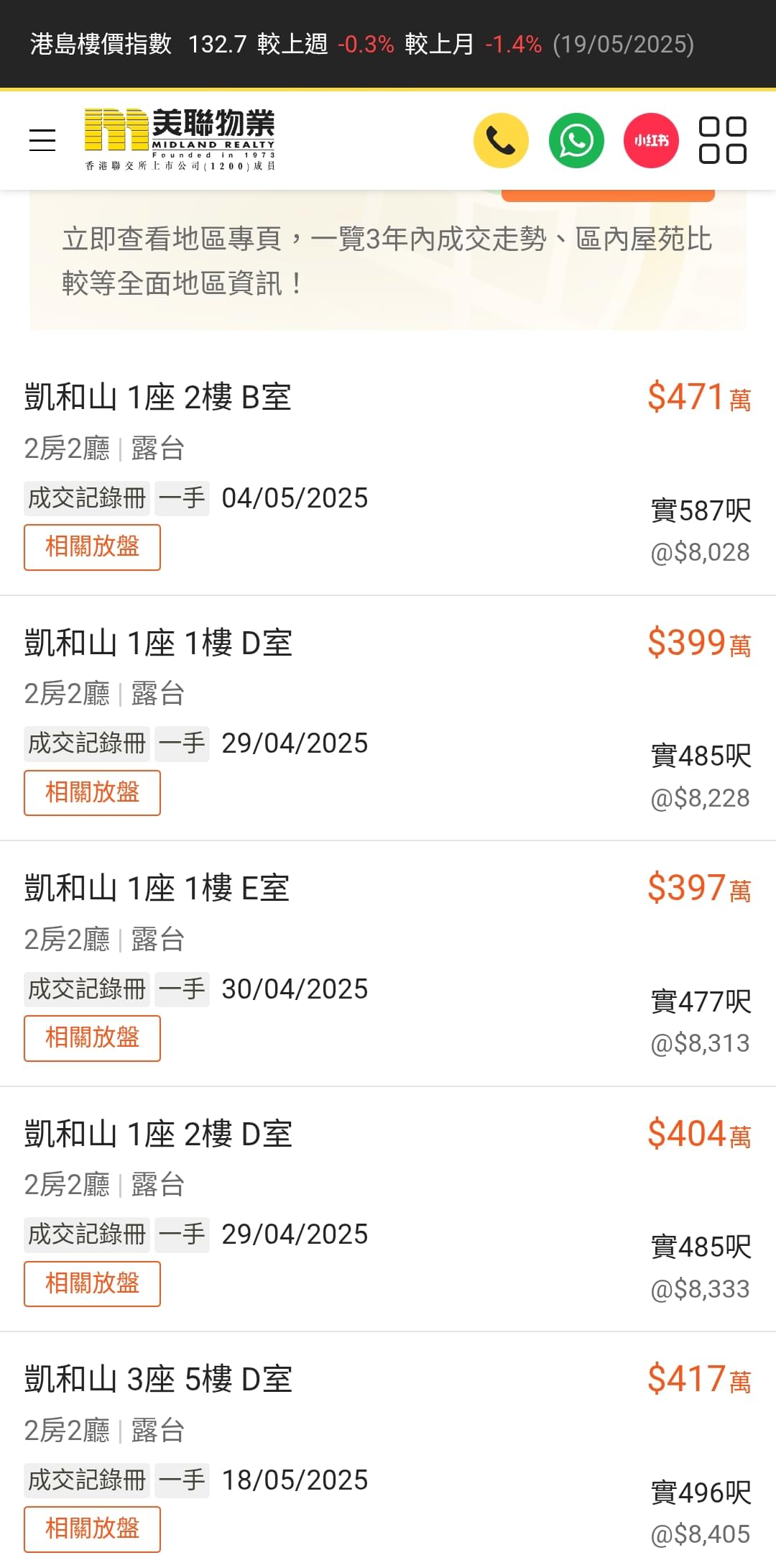This screenshot has width=776, height=1568.
Task: Open the hamburger menu
Action: coord(42,140)
